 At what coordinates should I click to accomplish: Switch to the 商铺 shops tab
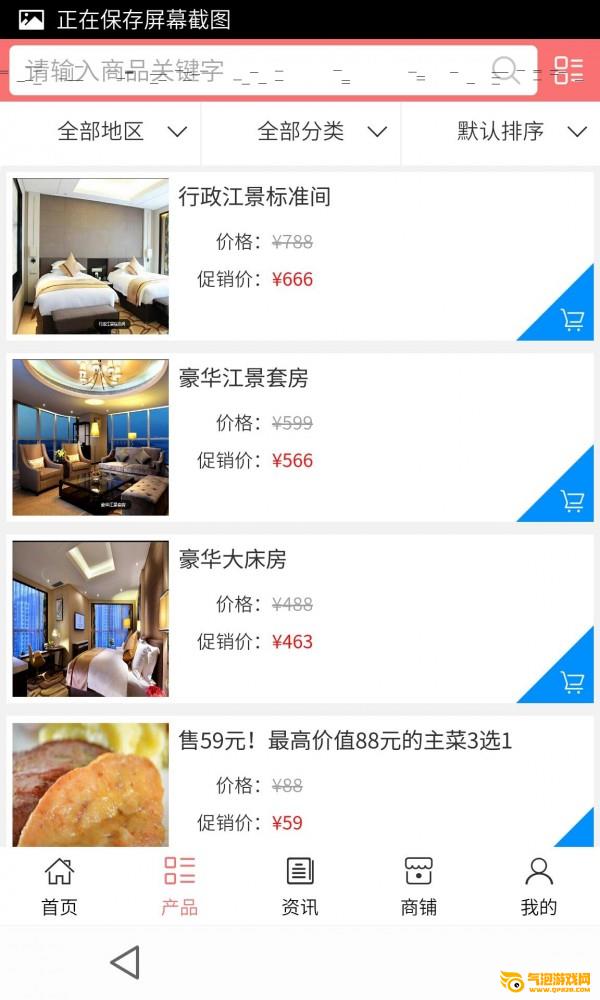[419, 886]
